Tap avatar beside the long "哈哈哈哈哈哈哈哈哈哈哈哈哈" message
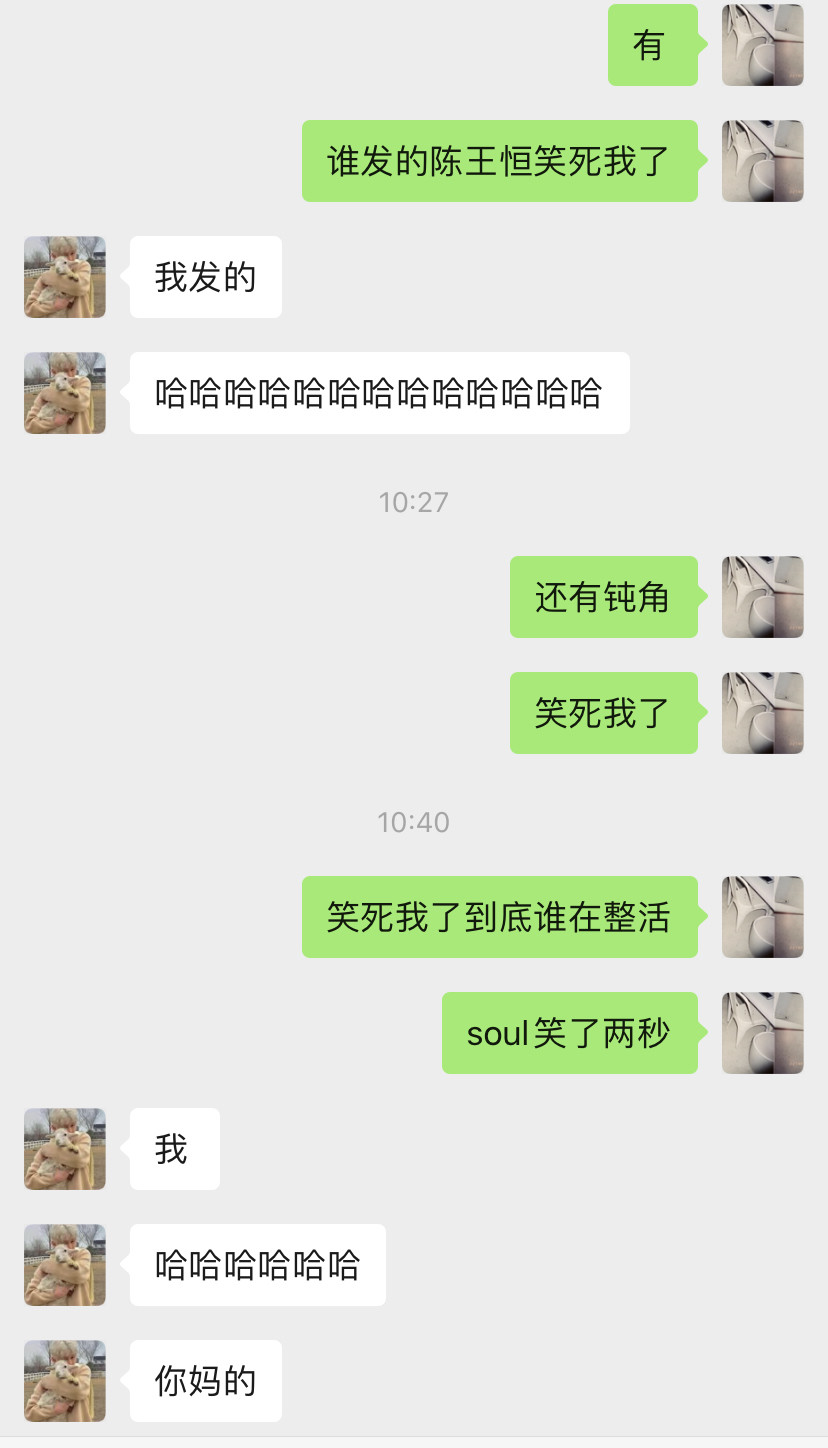Screen dimensions: 828x1448 point(65,393)
